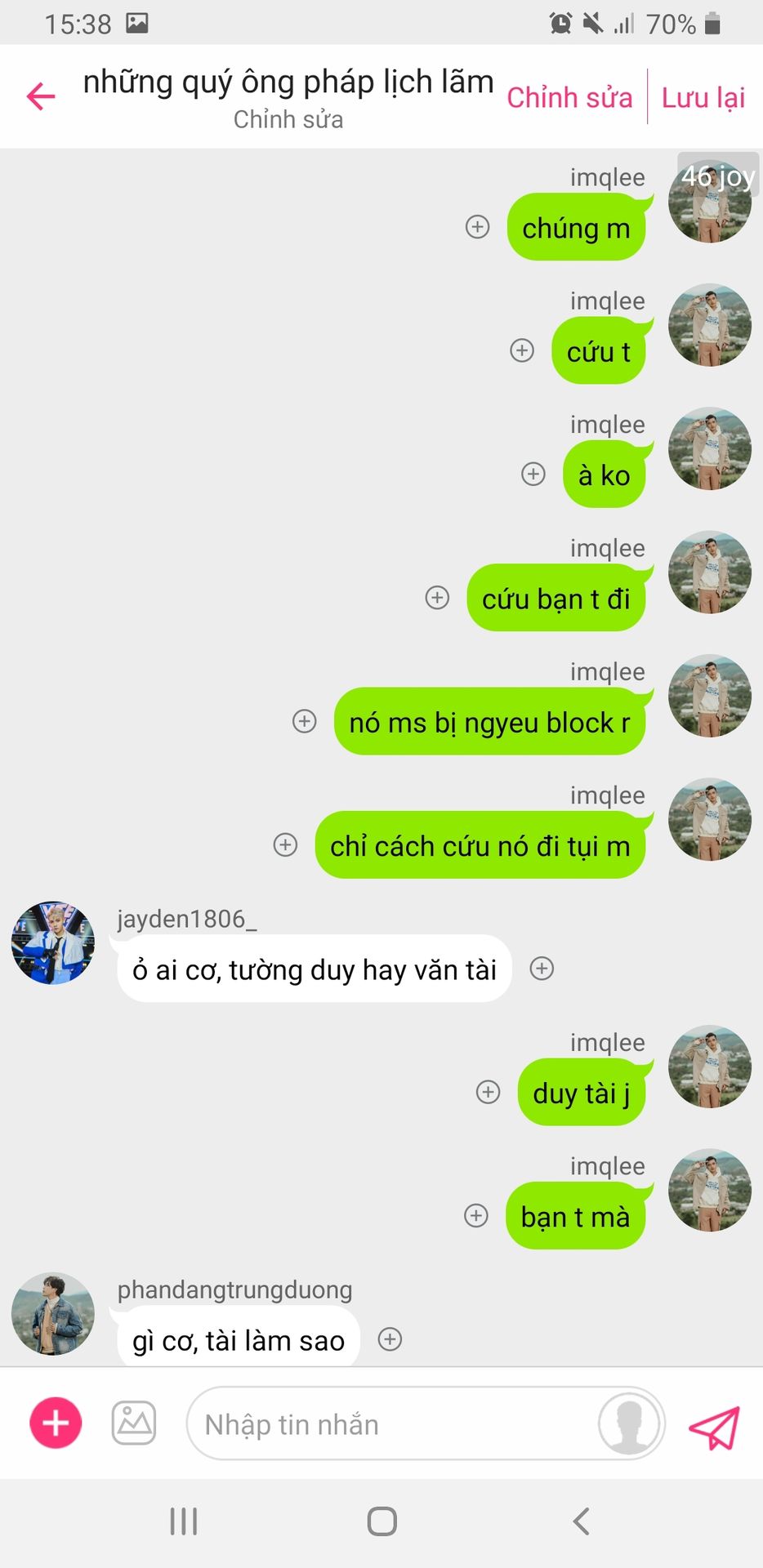The width and height of the screenshot is (763, 1568).
Task: Save the chat with Lưu lại
Action: pos(703,97)
